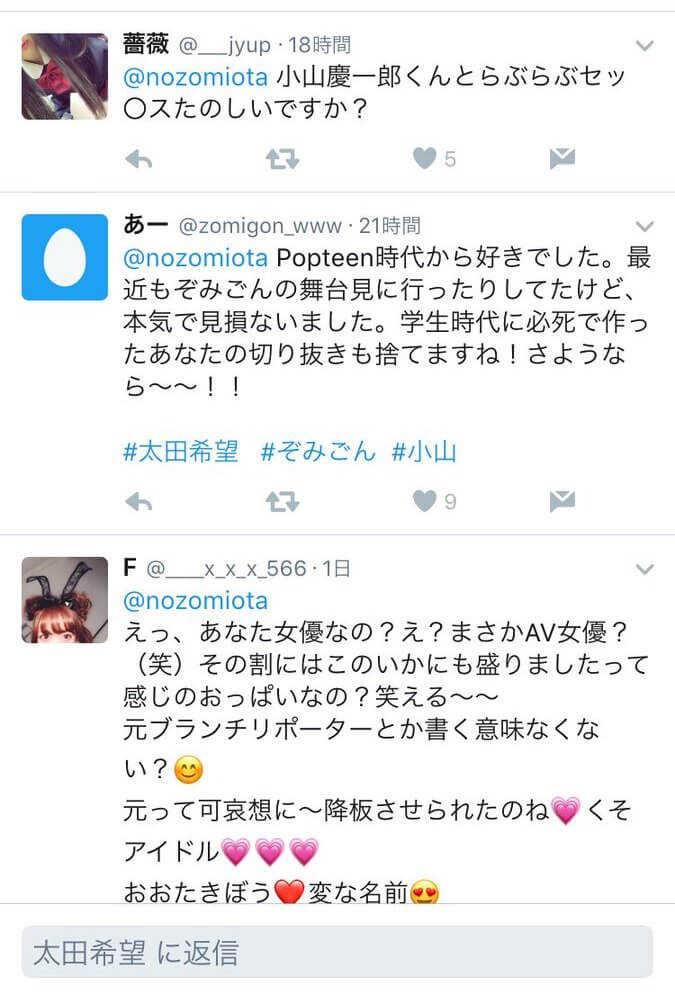Viewport: 675px width, 996px height.
Task: Retweet the tweet from @zomigon_www
Action: (283, 501)
